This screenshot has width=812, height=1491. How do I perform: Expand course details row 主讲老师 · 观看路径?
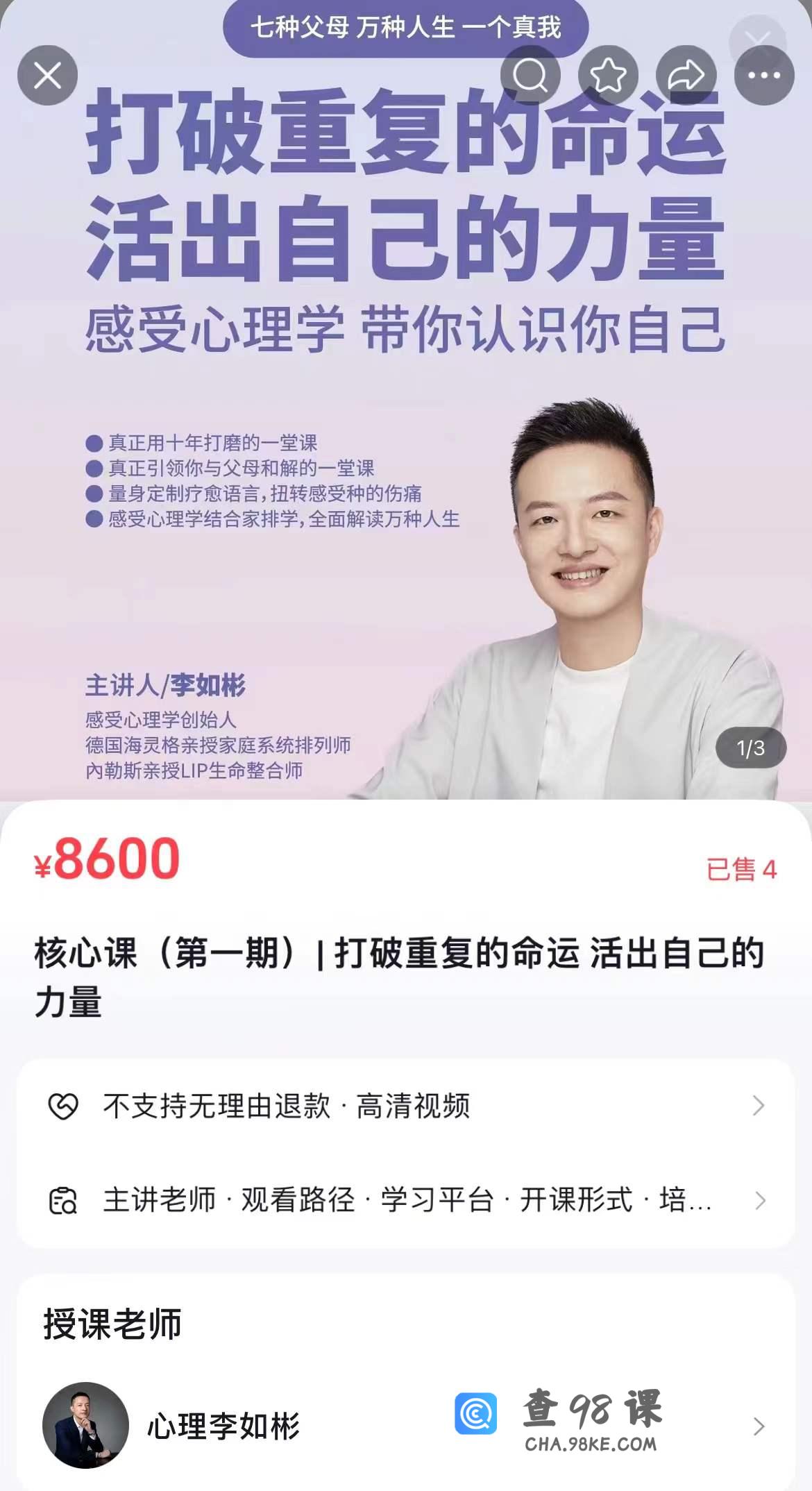point(405,1200)
